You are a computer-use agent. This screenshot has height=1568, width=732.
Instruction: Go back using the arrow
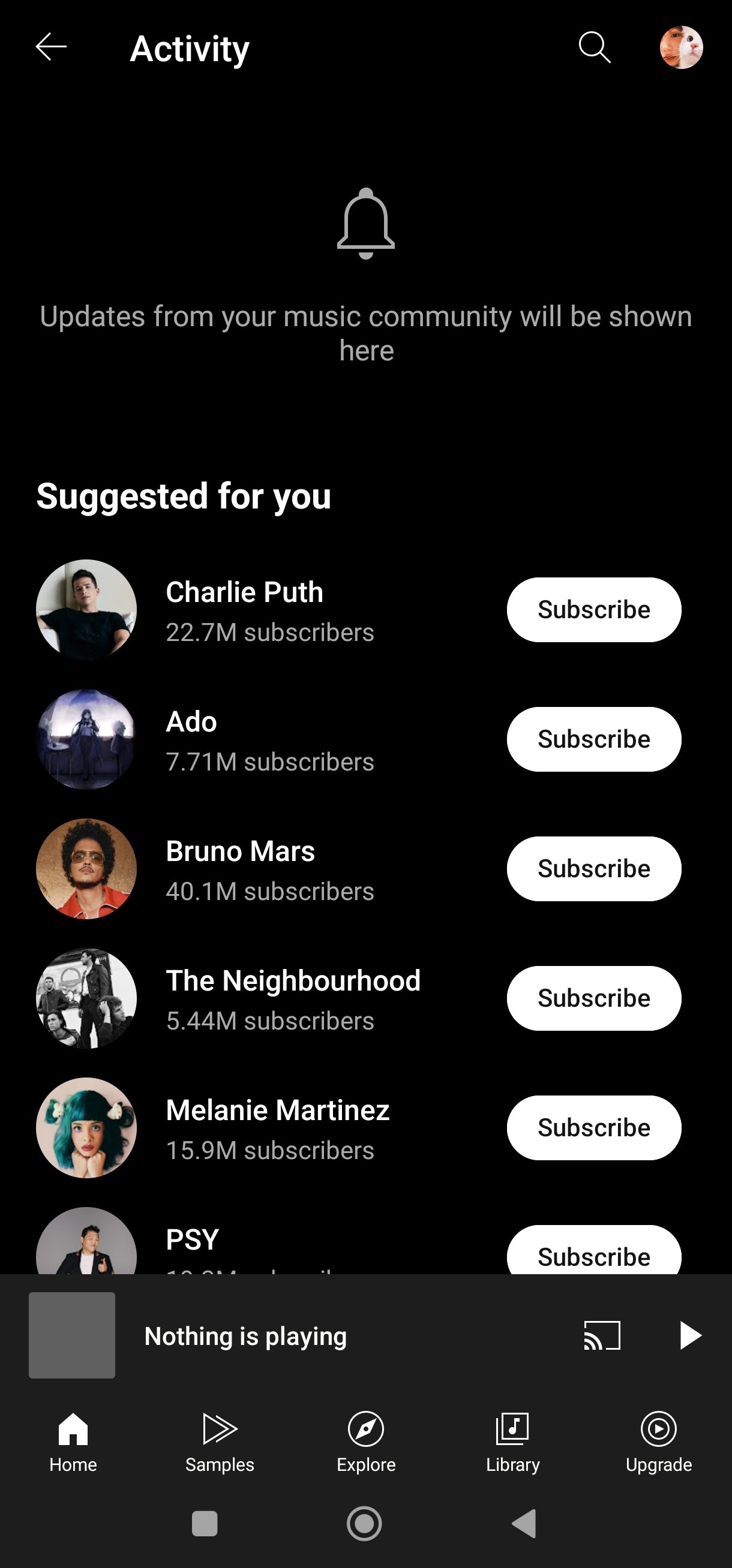pyautogui.click(x=50, y=47)
